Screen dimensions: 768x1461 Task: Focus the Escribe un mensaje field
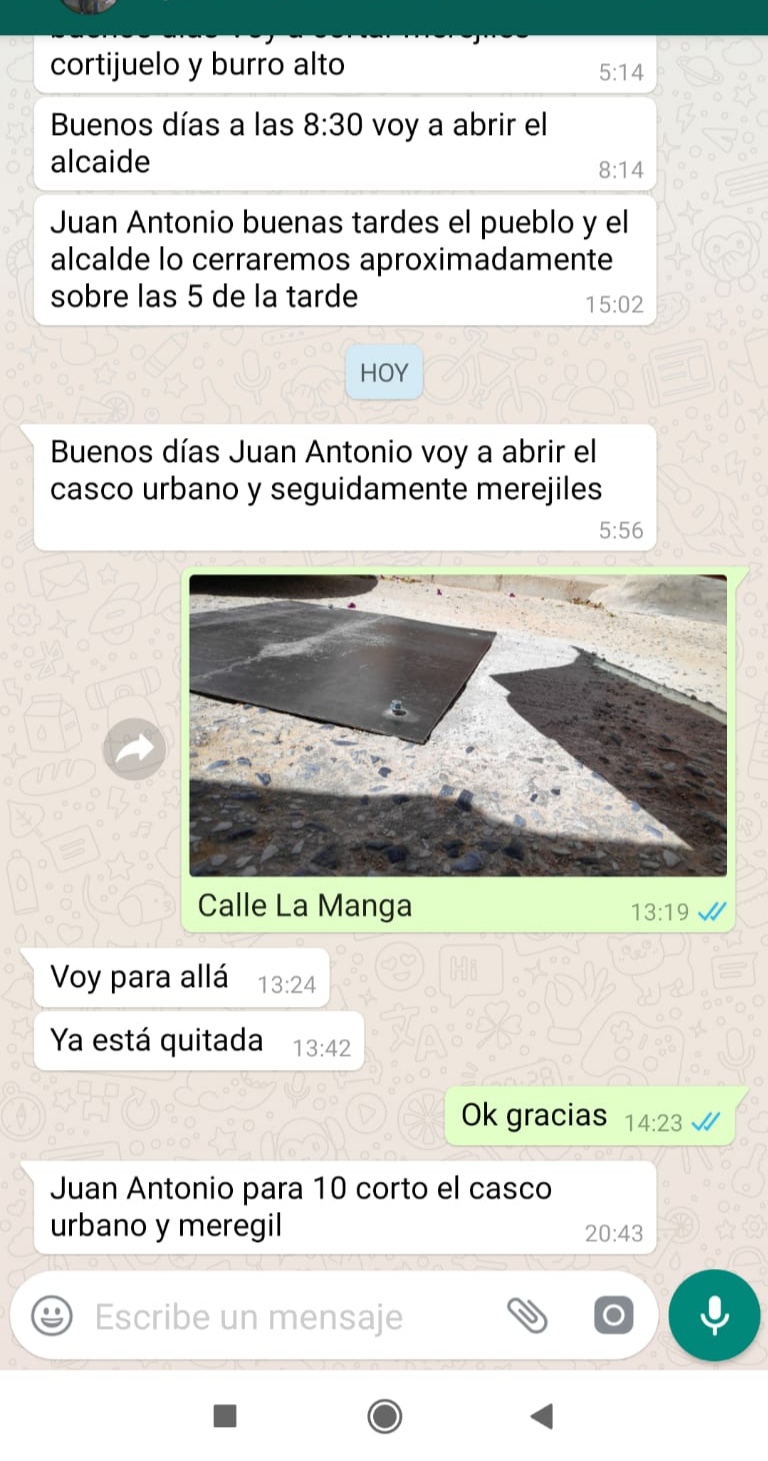click(290, 1317)
